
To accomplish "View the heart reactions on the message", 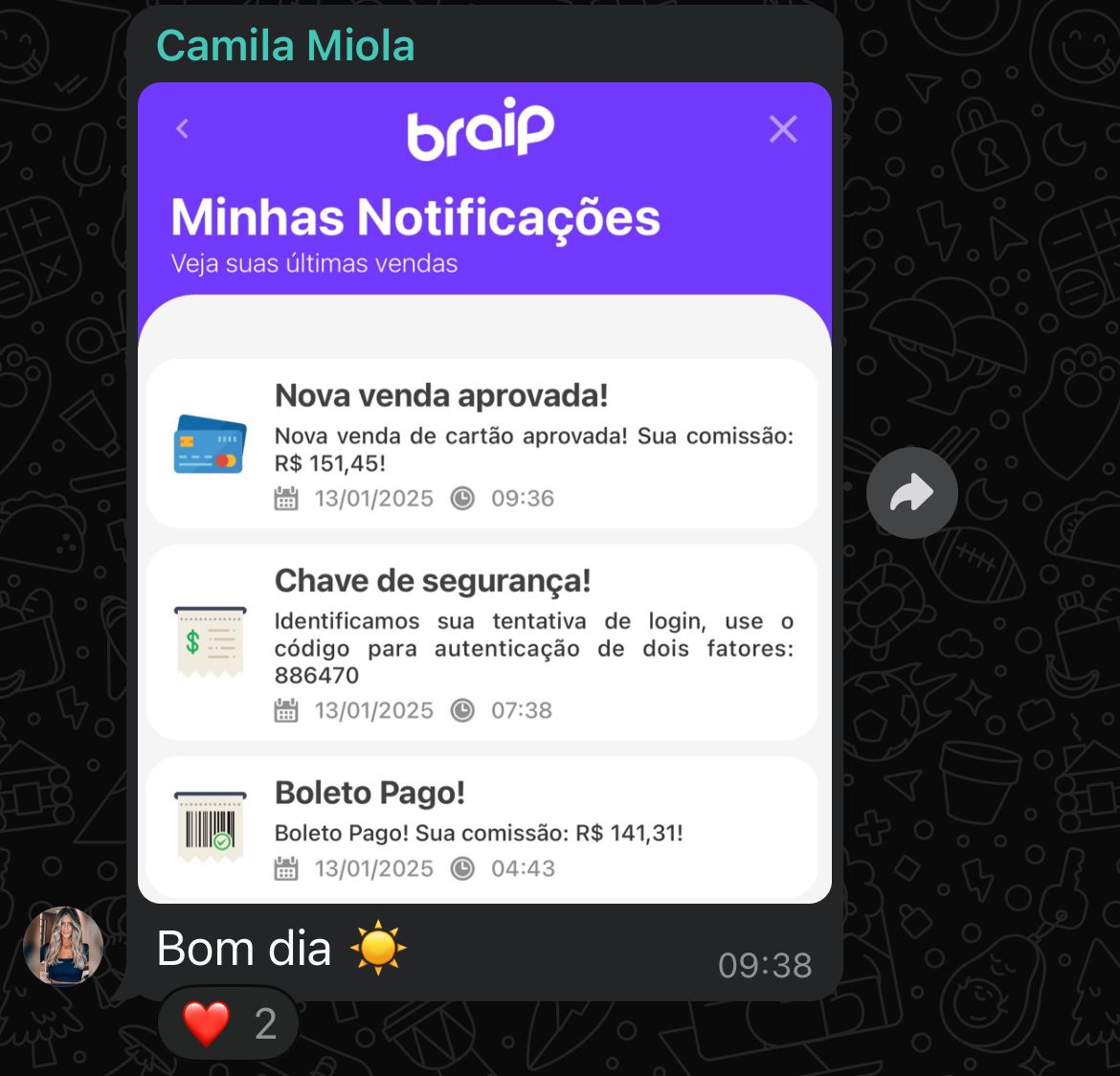I will coord(229,1023).
